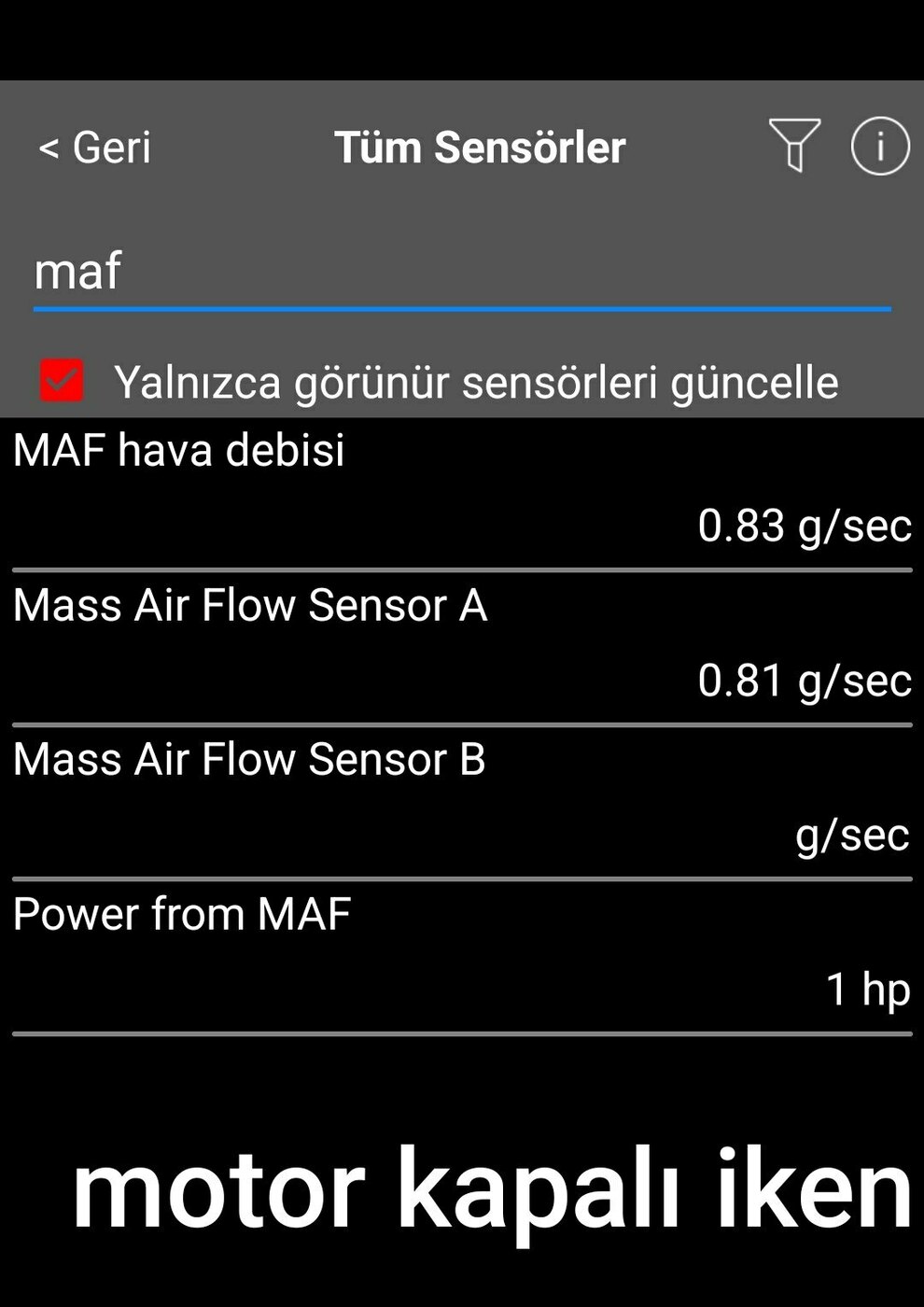Open the MAF hava debisi sensor
The width and height of the screenshot is (924, 1307).
461,490
